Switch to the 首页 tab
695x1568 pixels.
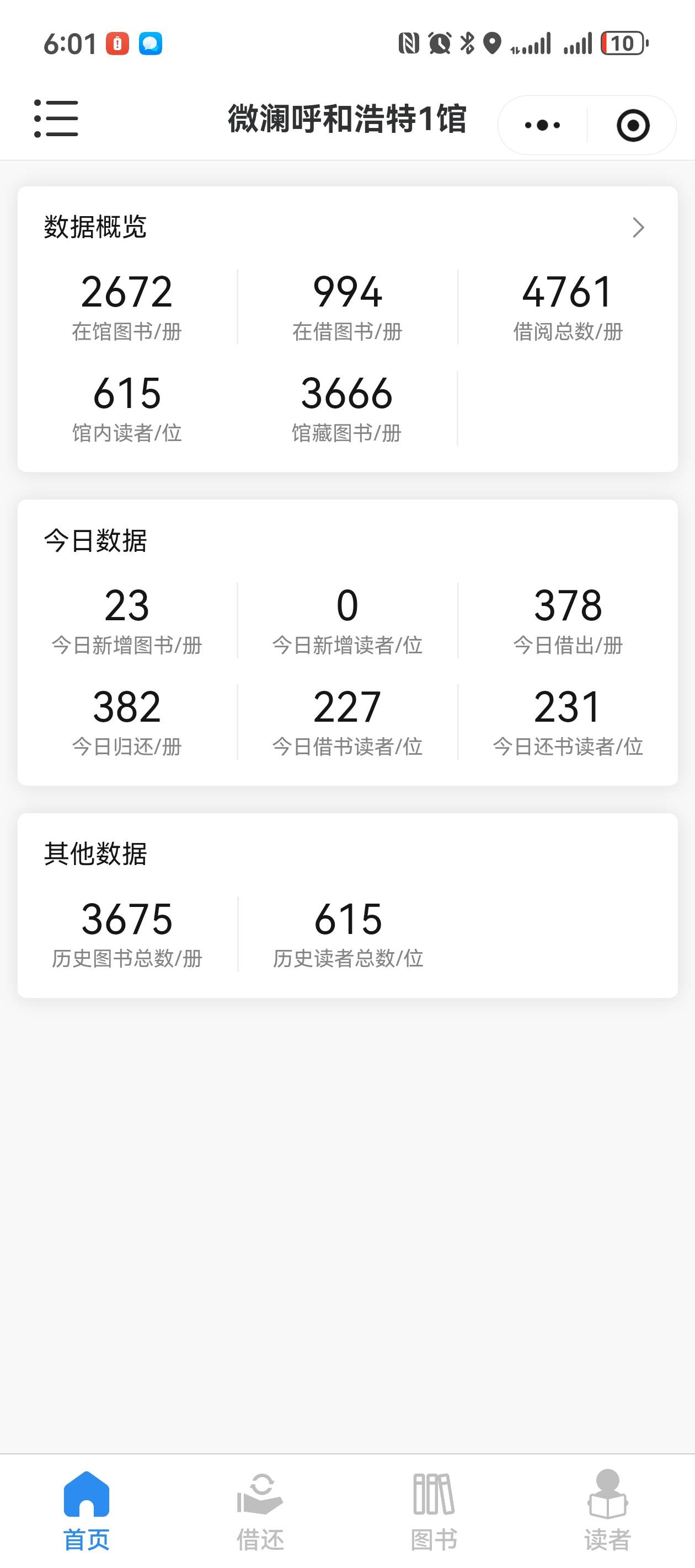87,1510
